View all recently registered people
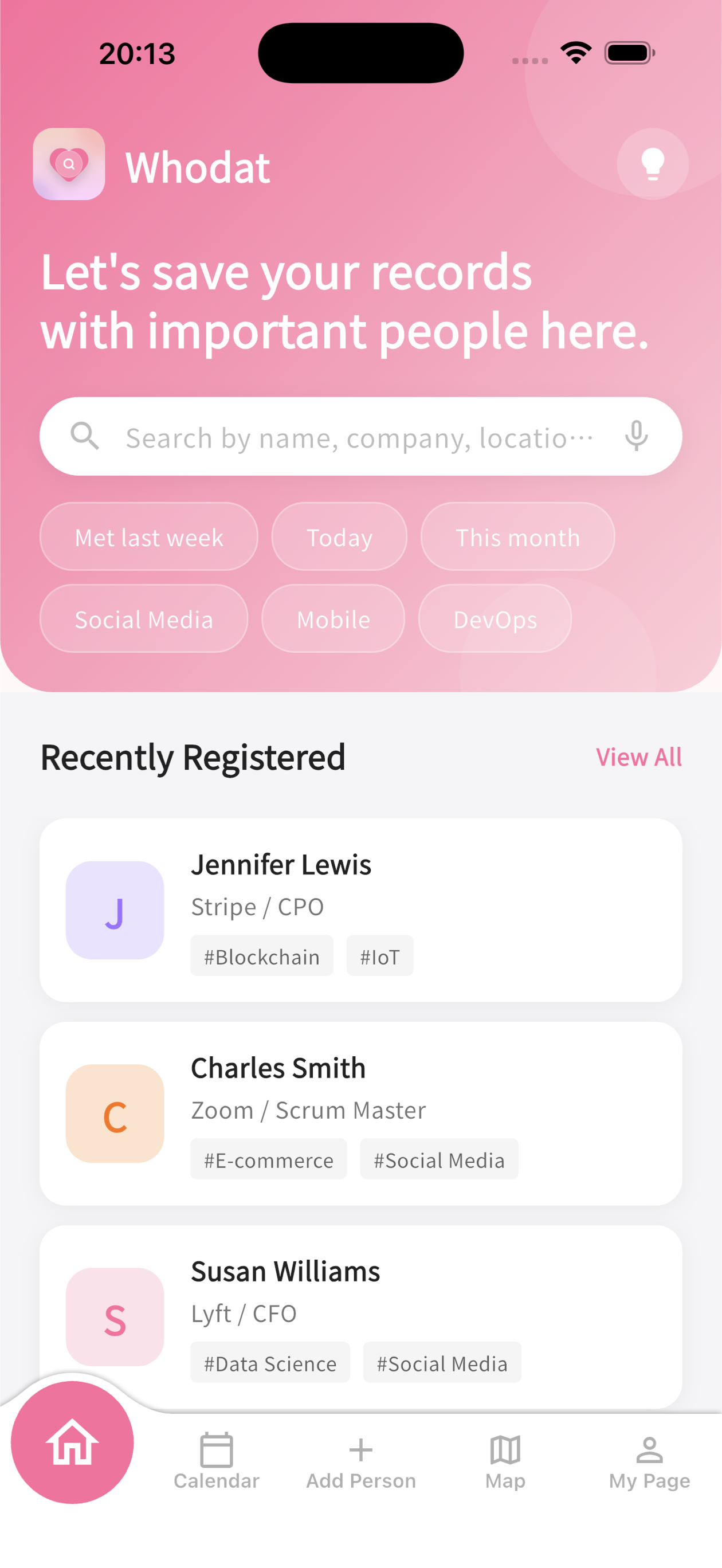Screen dimensions: 722x1568 pyautogui.click(x=638, y=757)
